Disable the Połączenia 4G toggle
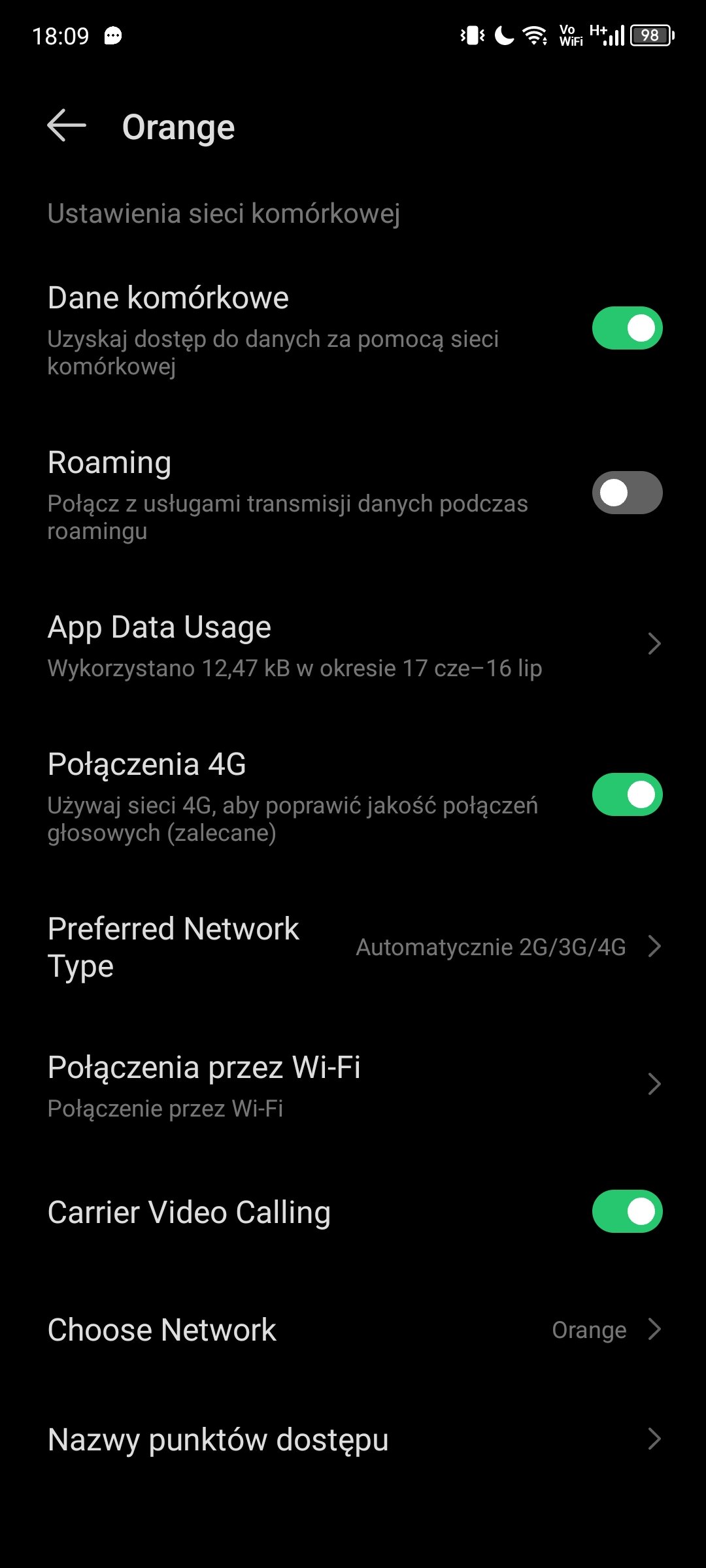This screenshot has width=706, height=1568. click(x=627, y=794)
